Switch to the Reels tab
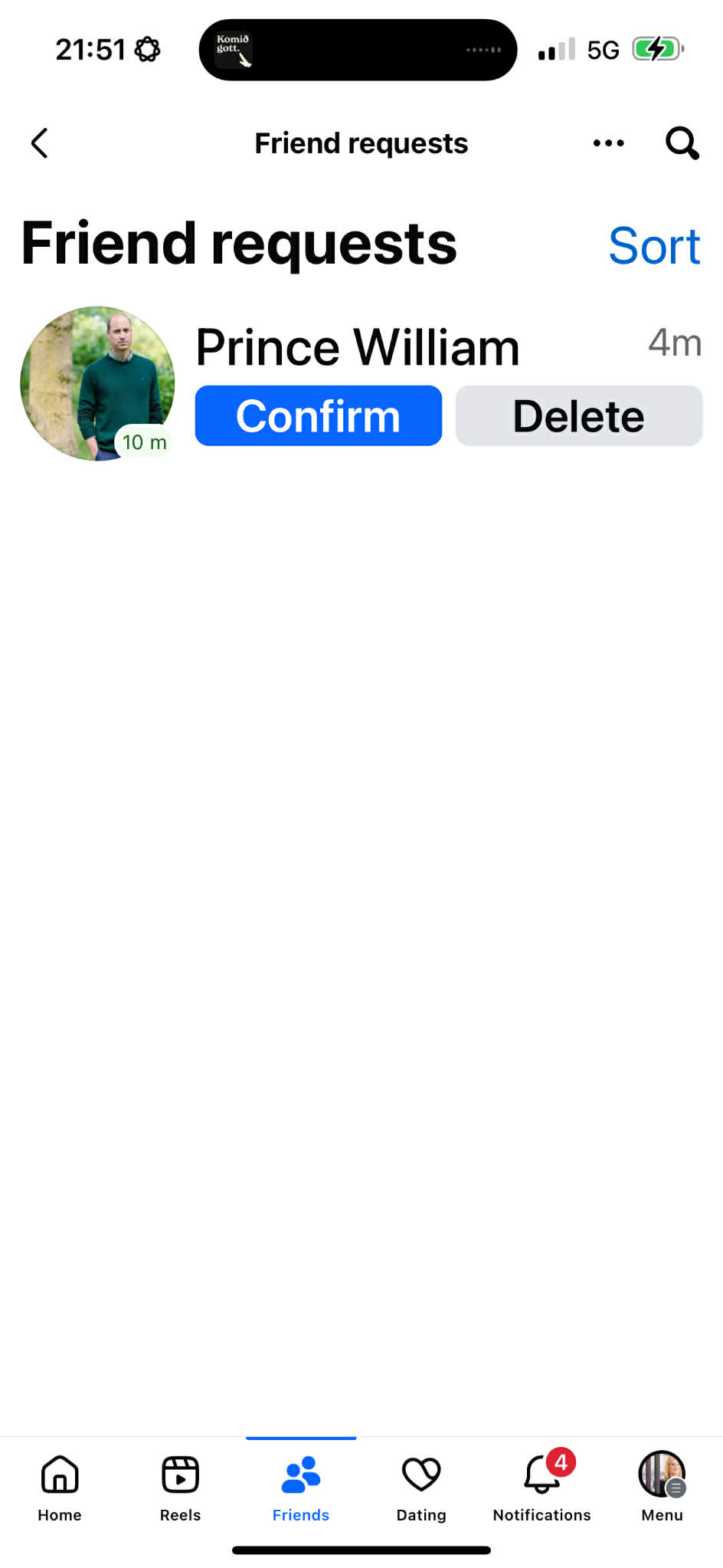The width and height of the screenshot is (723, 1568). (180, 1488)
